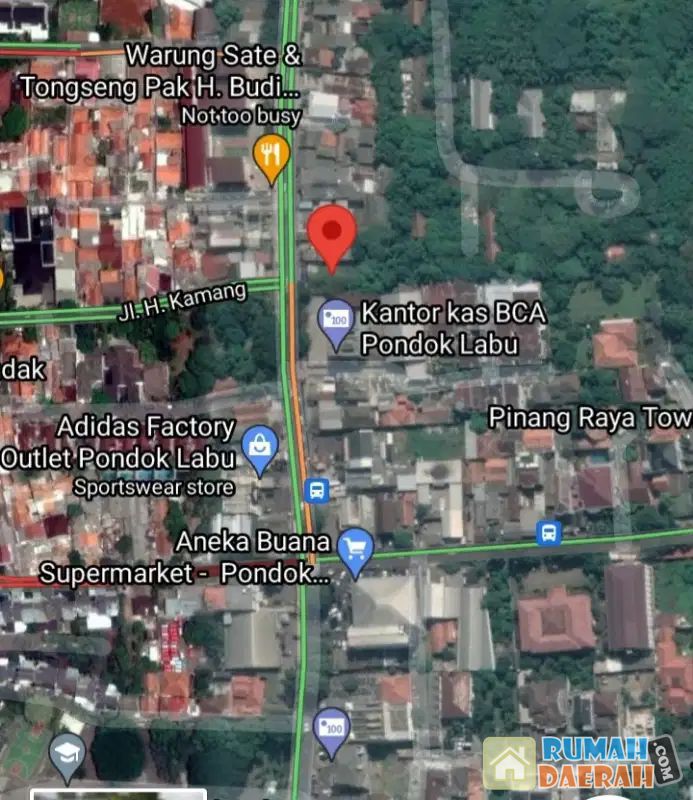
Task: Open the Pinang Raya Tow place label
Action: tap(589, 416)
